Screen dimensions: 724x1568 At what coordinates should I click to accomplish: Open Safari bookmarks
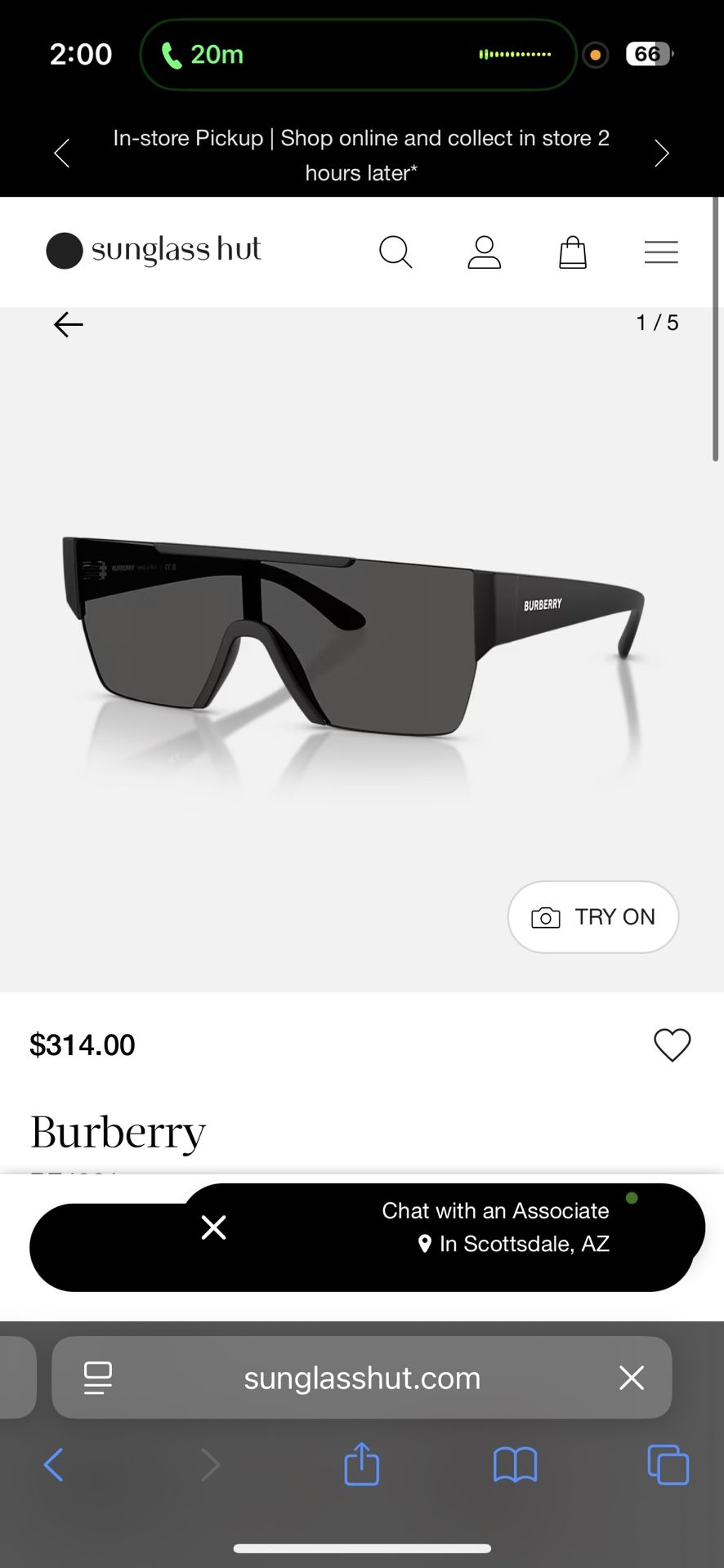click(x=514, y=1464)
